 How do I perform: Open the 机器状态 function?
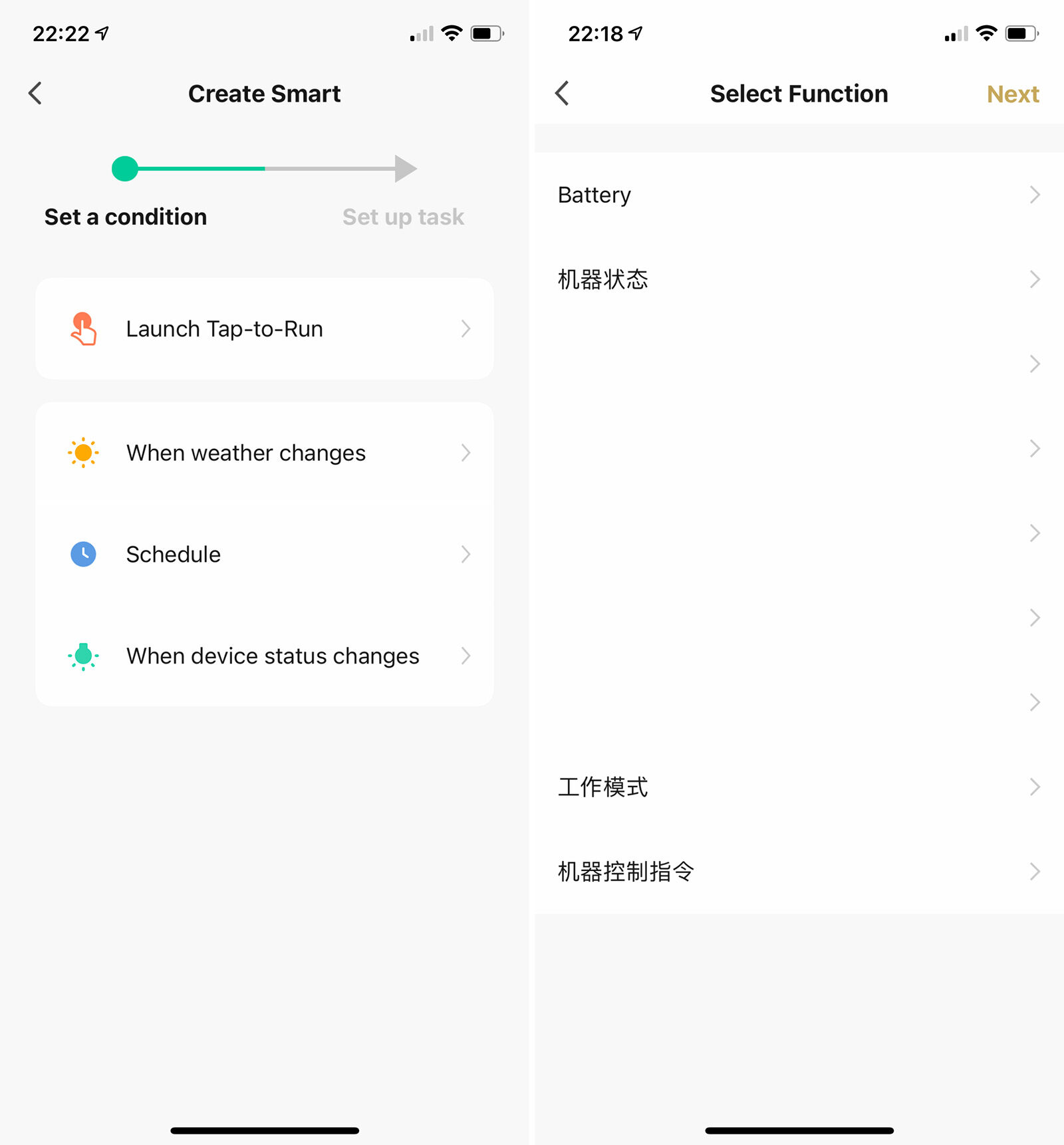pos(798,280)
